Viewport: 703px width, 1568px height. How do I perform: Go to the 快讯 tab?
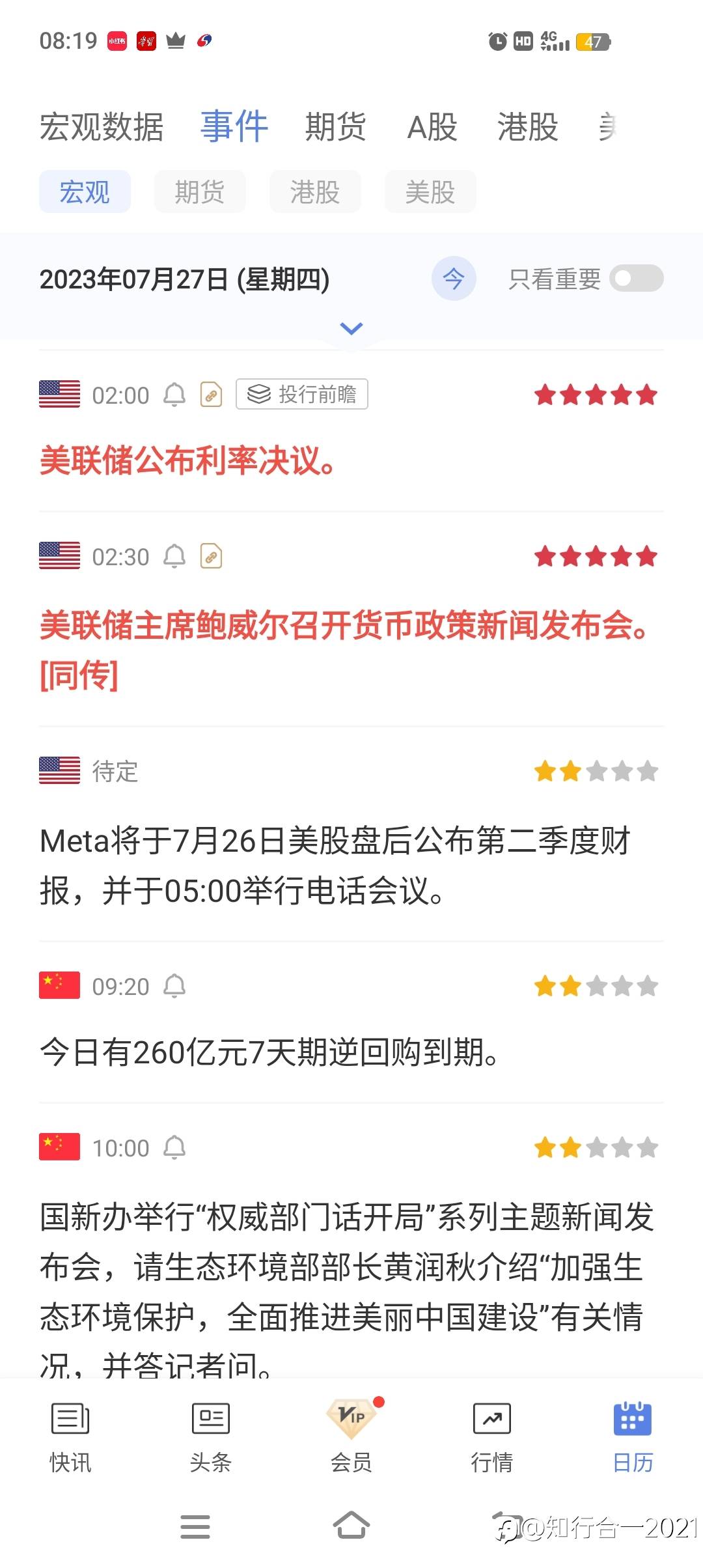click(70, 1437)
